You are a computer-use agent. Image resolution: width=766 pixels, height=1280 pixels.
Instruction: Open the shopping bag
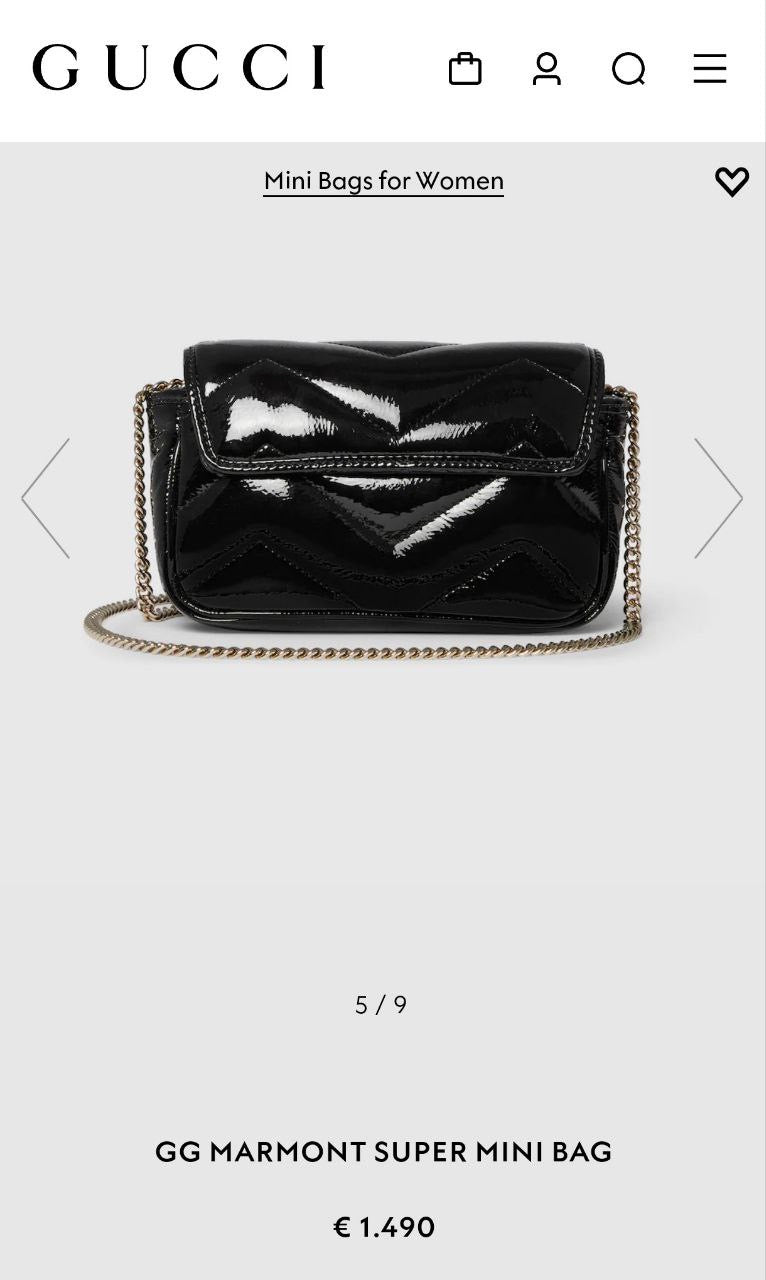[x=465, y=69]
